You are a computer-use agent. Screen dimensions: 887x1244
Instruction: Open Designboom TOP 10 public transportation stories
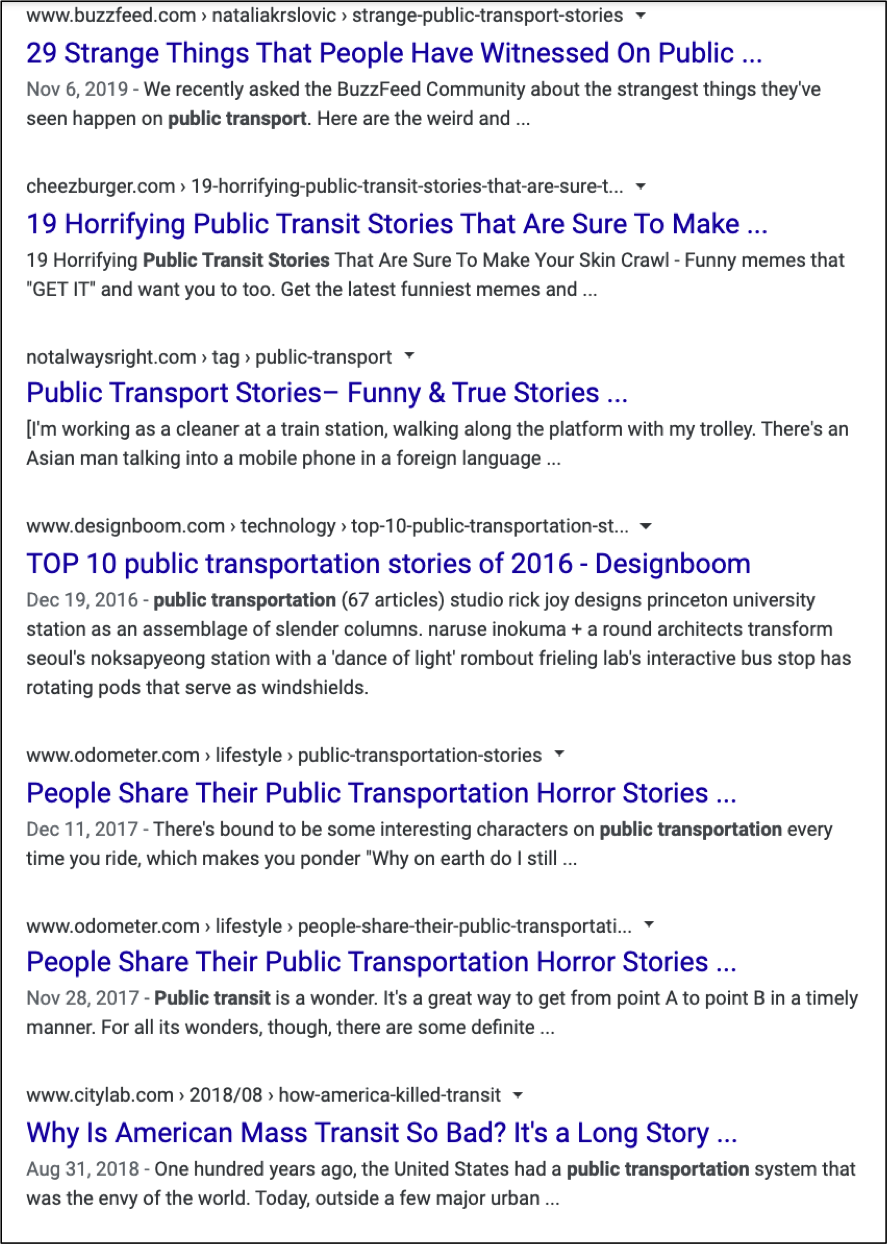click(x=388, y=563)
